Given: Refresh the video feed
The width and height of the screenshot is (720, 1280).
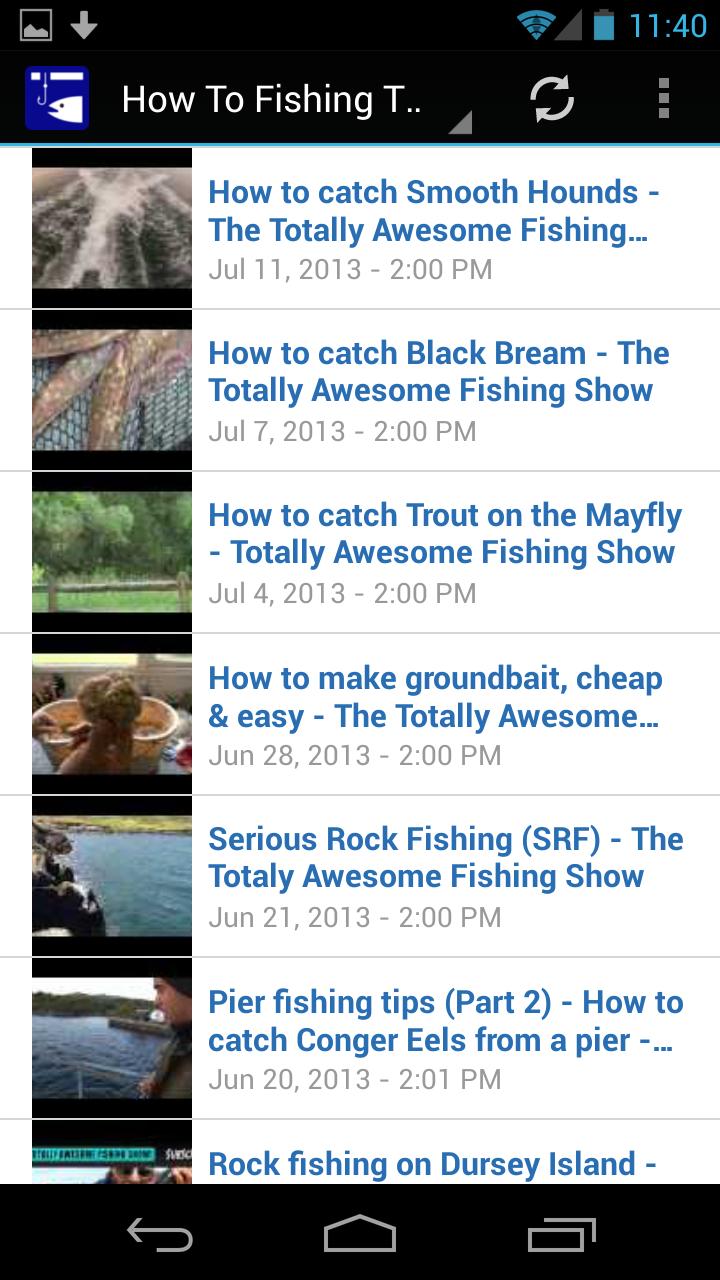Looking at the screenshot, I should tap(551, 98).
